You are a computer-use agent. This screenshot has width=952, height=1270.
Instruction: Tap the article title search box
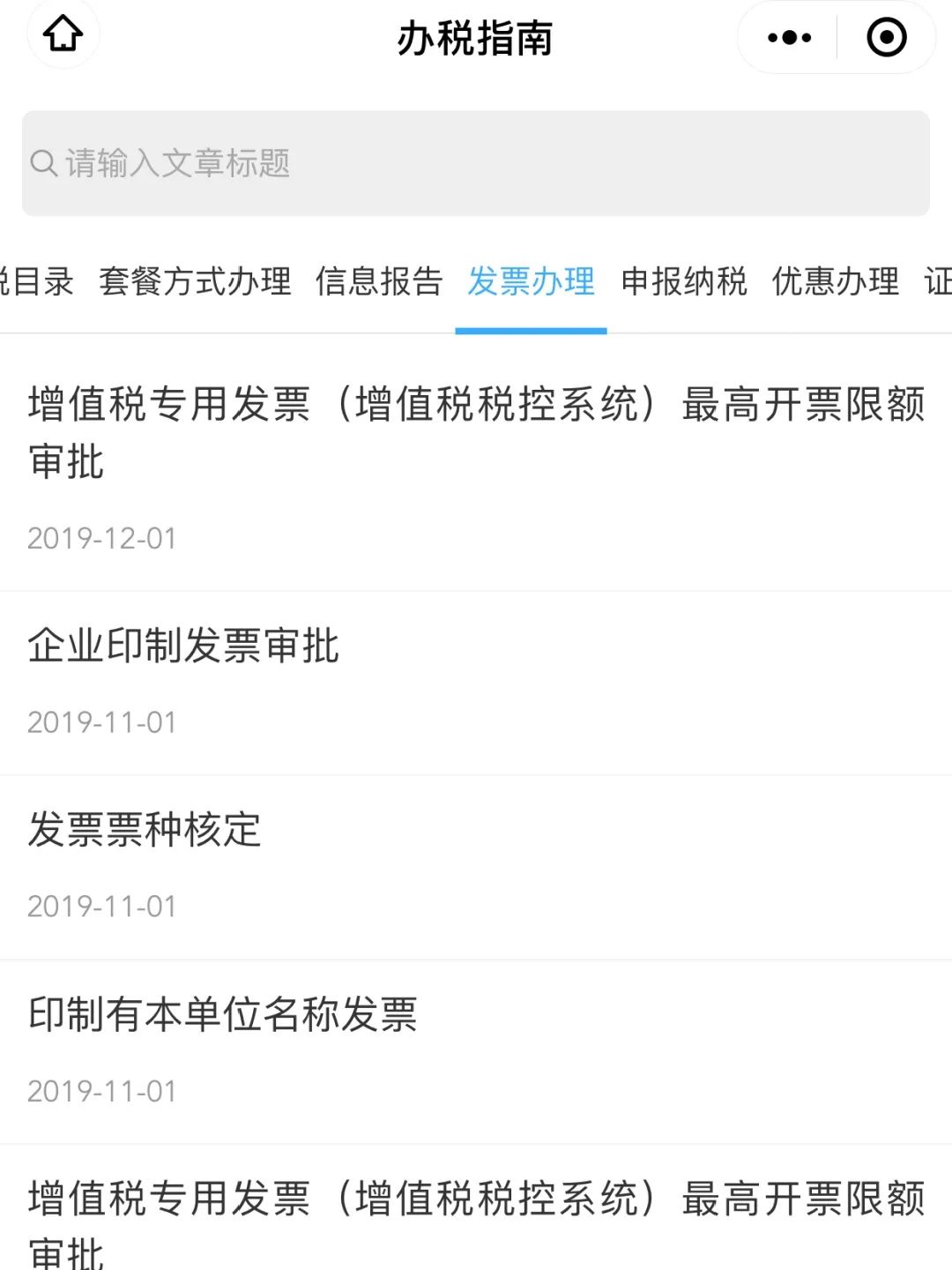click(476, 163)
